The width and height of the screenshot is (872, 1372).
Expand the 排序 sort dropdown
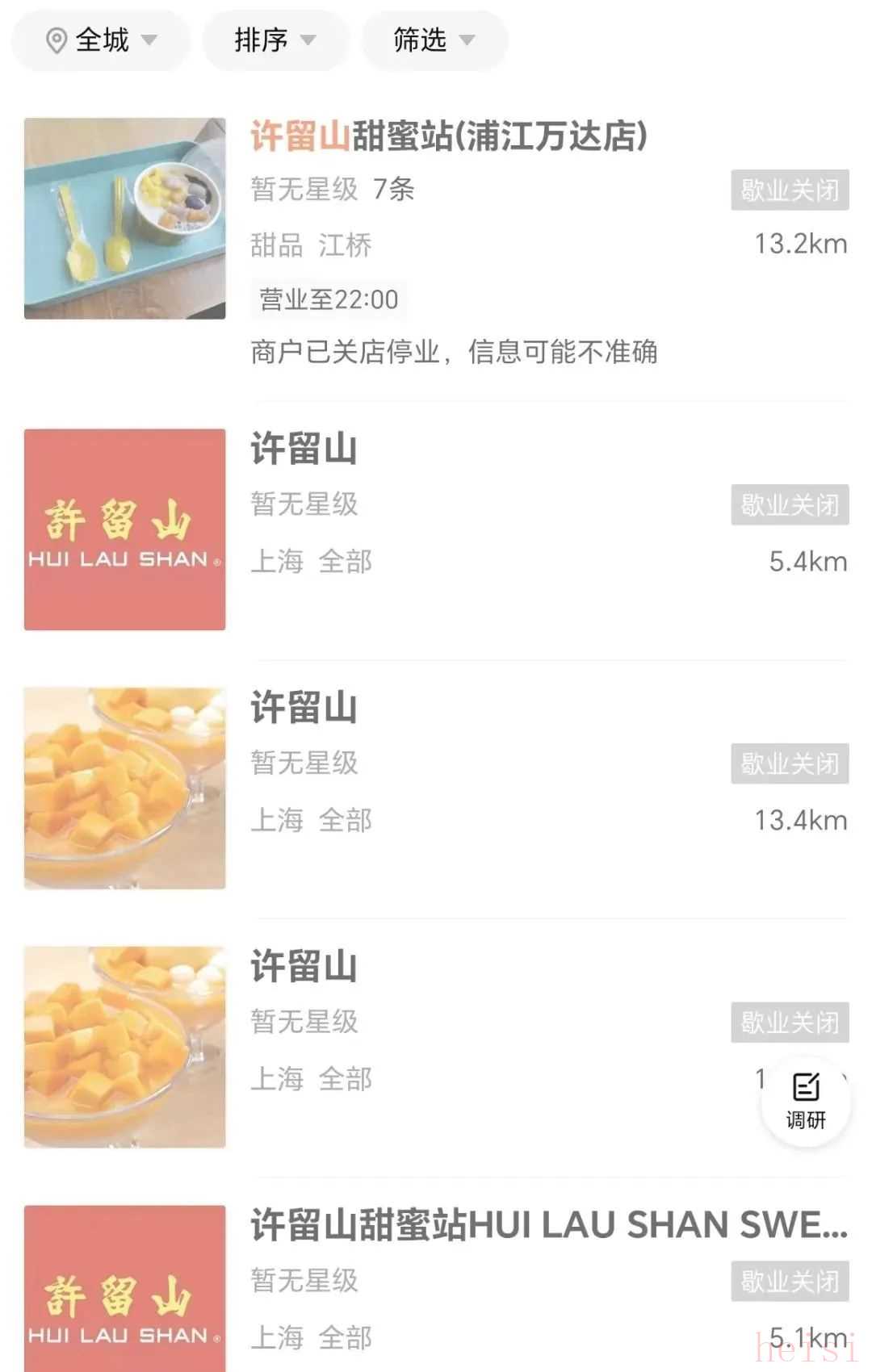click(275, 40)
